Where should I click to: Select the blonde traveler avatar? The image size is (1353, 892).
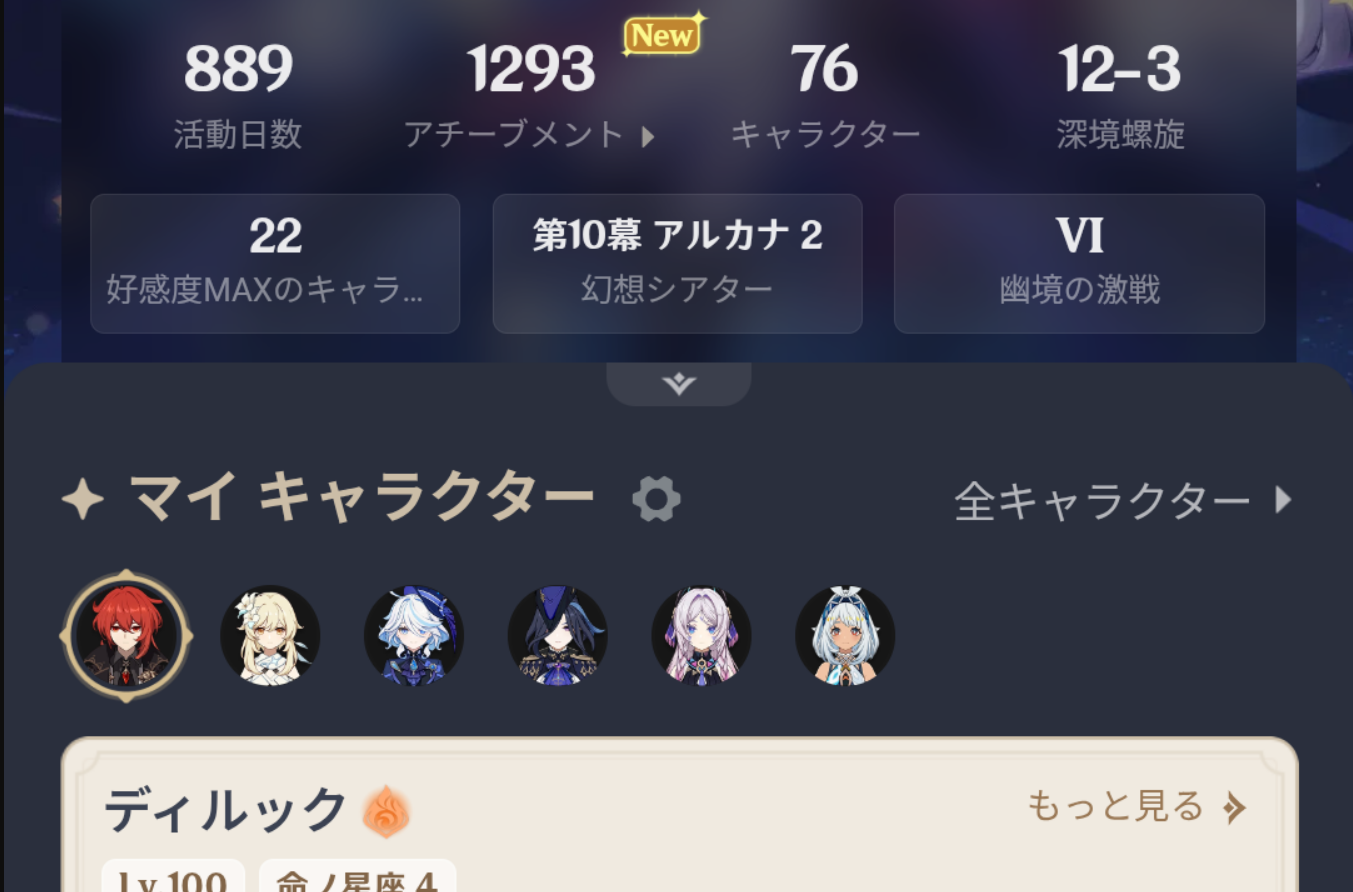[x=270, y=636]
